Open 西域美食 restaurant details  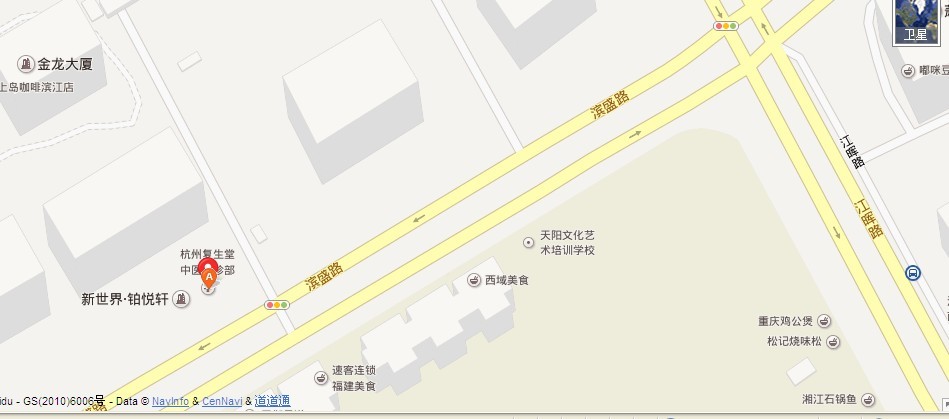505,280
